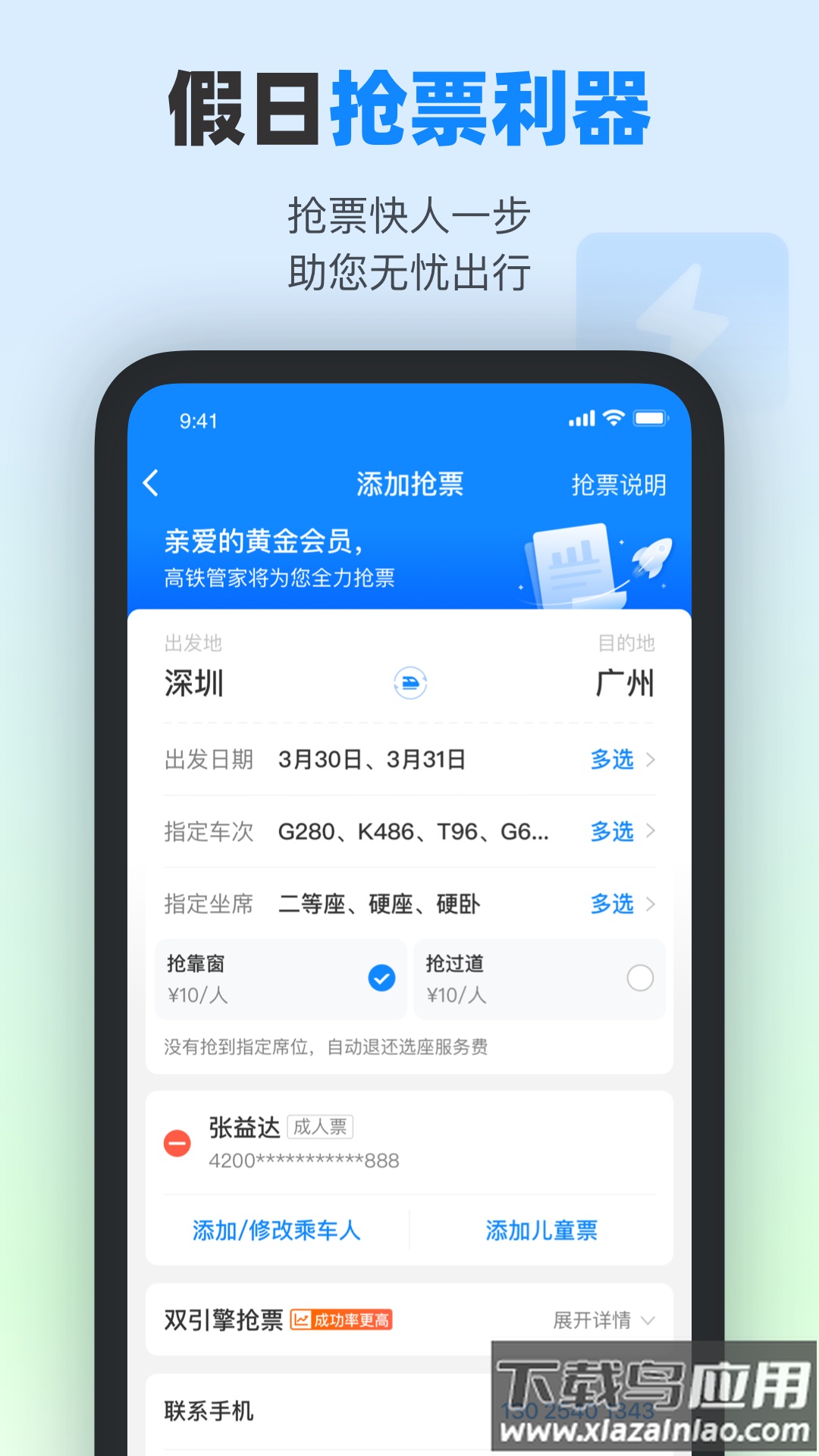Tap the battery icon in the status bar
Viewport: 819px width, 1456px height.
pos(649,417)
